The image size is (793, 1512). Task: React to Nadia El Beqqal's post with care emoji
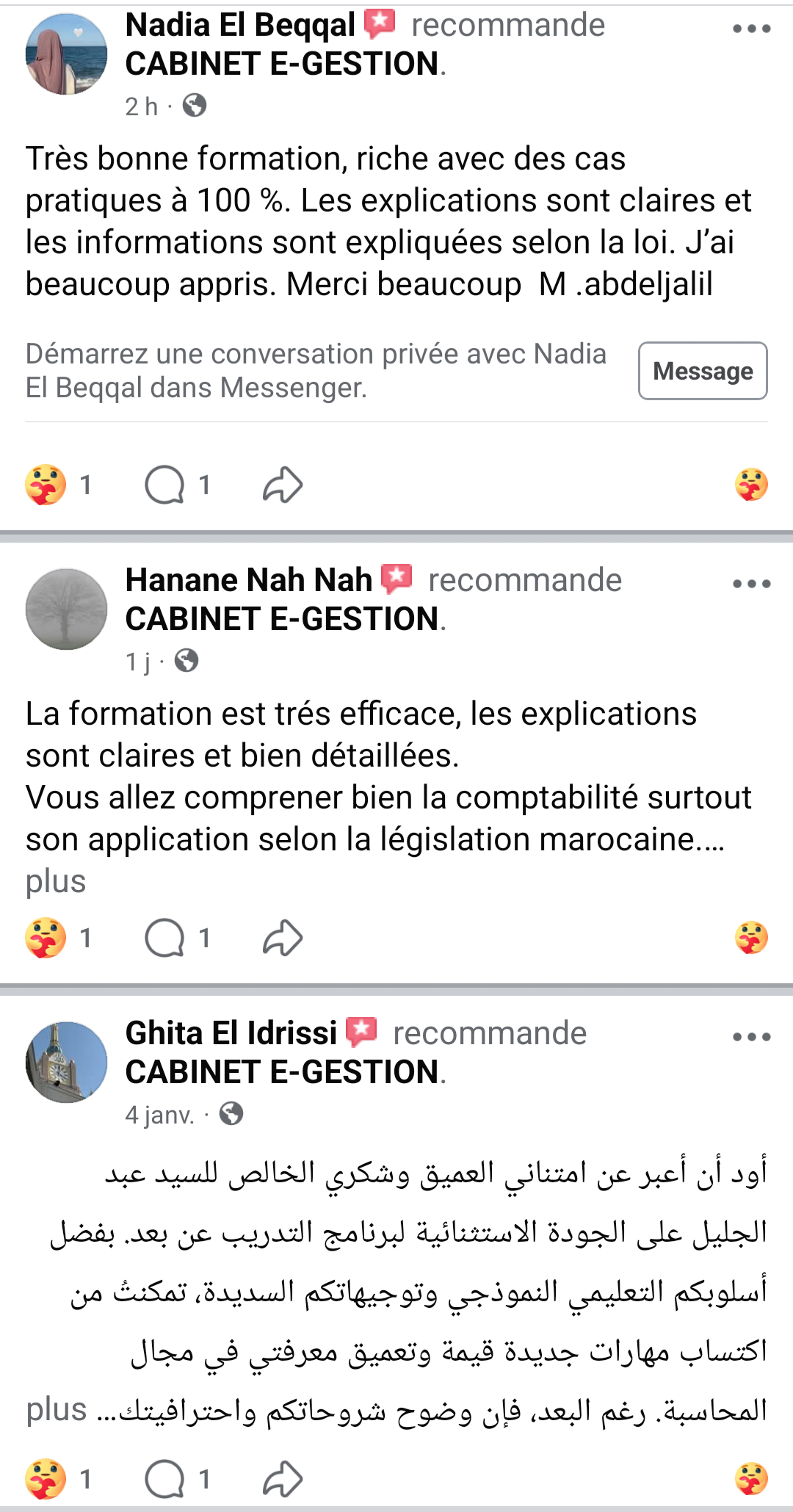751,485
